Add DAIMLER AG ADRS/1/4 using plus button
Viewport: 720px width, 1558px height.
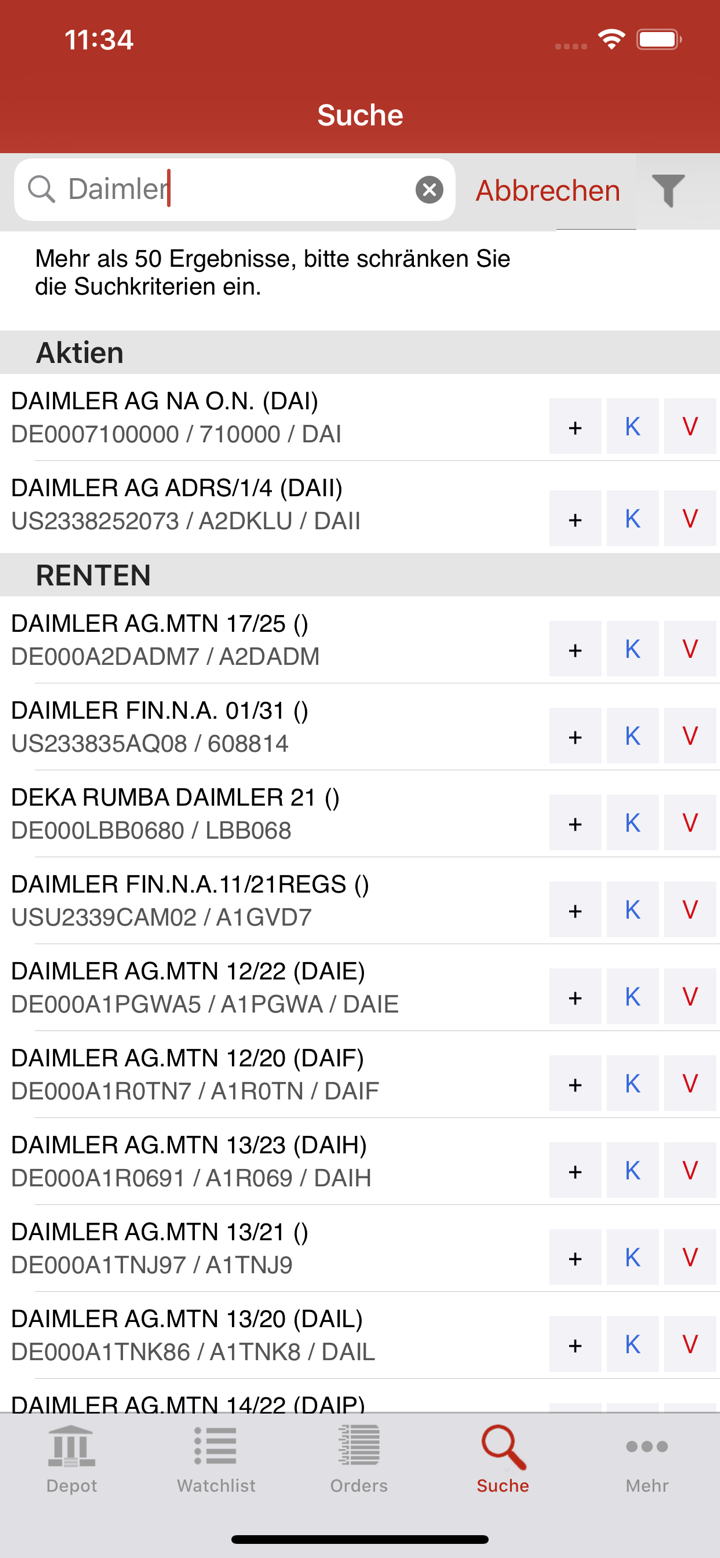575,518
